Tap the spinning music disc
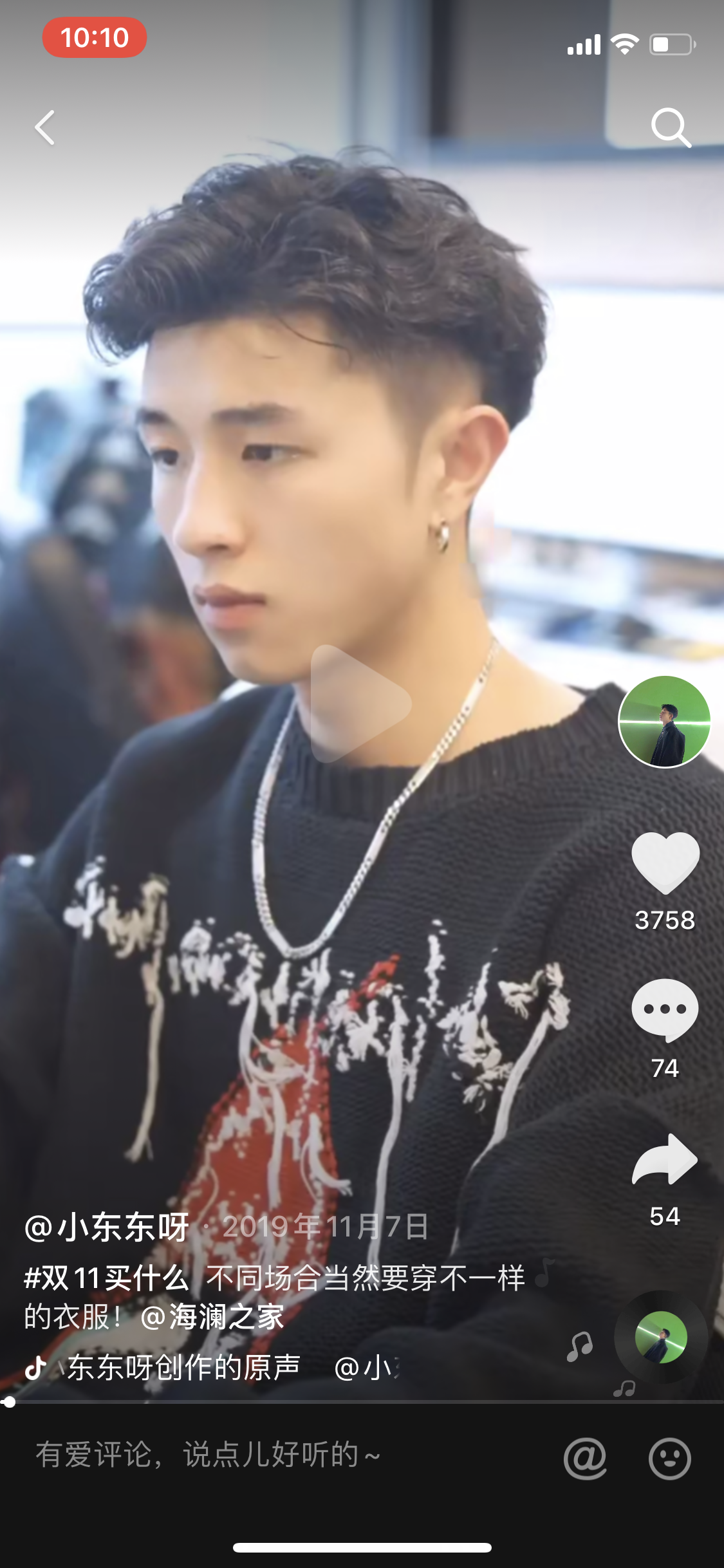Screen dimensions: 724x1568 tap(661, 1337)
